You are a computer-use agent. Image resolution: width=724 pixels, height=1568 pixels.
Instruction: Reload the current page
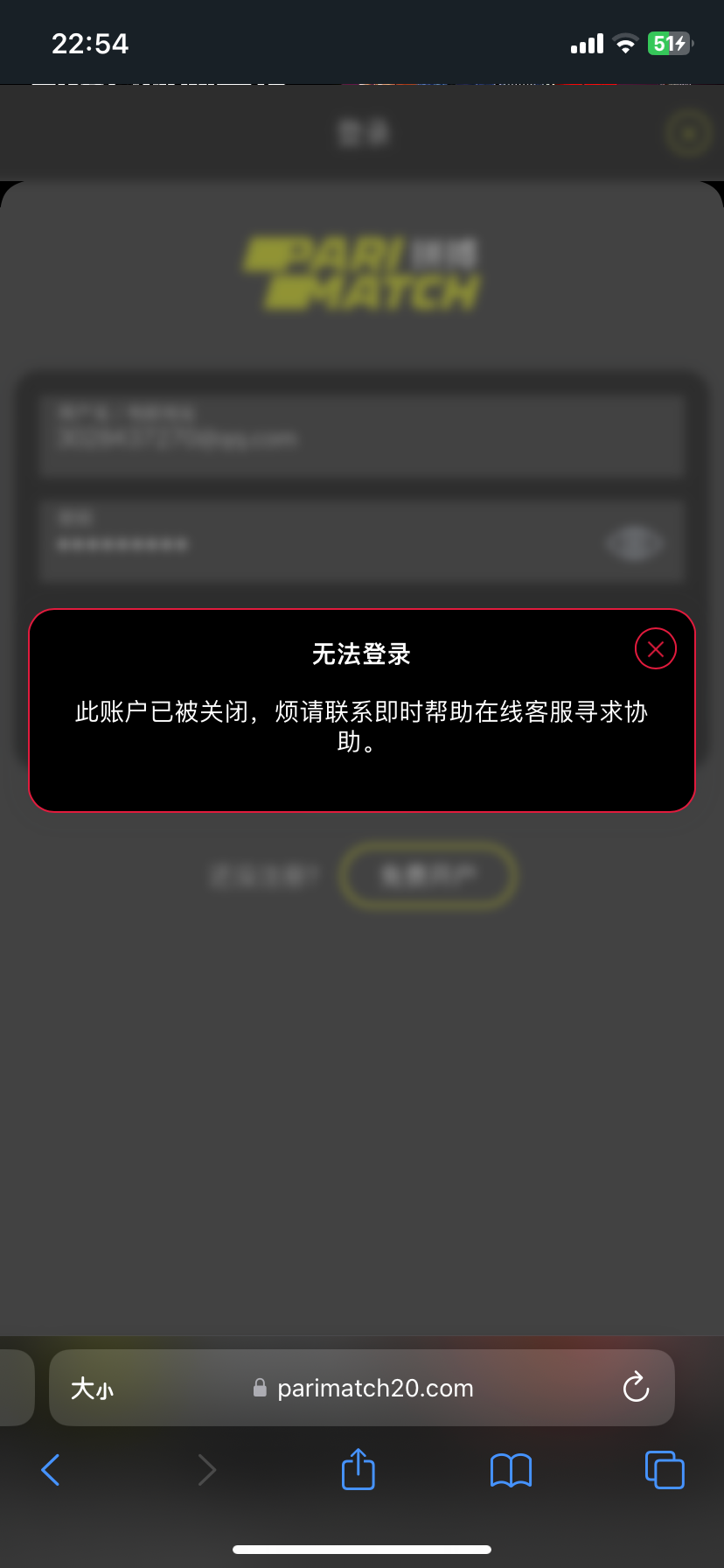coord(636,1388)
